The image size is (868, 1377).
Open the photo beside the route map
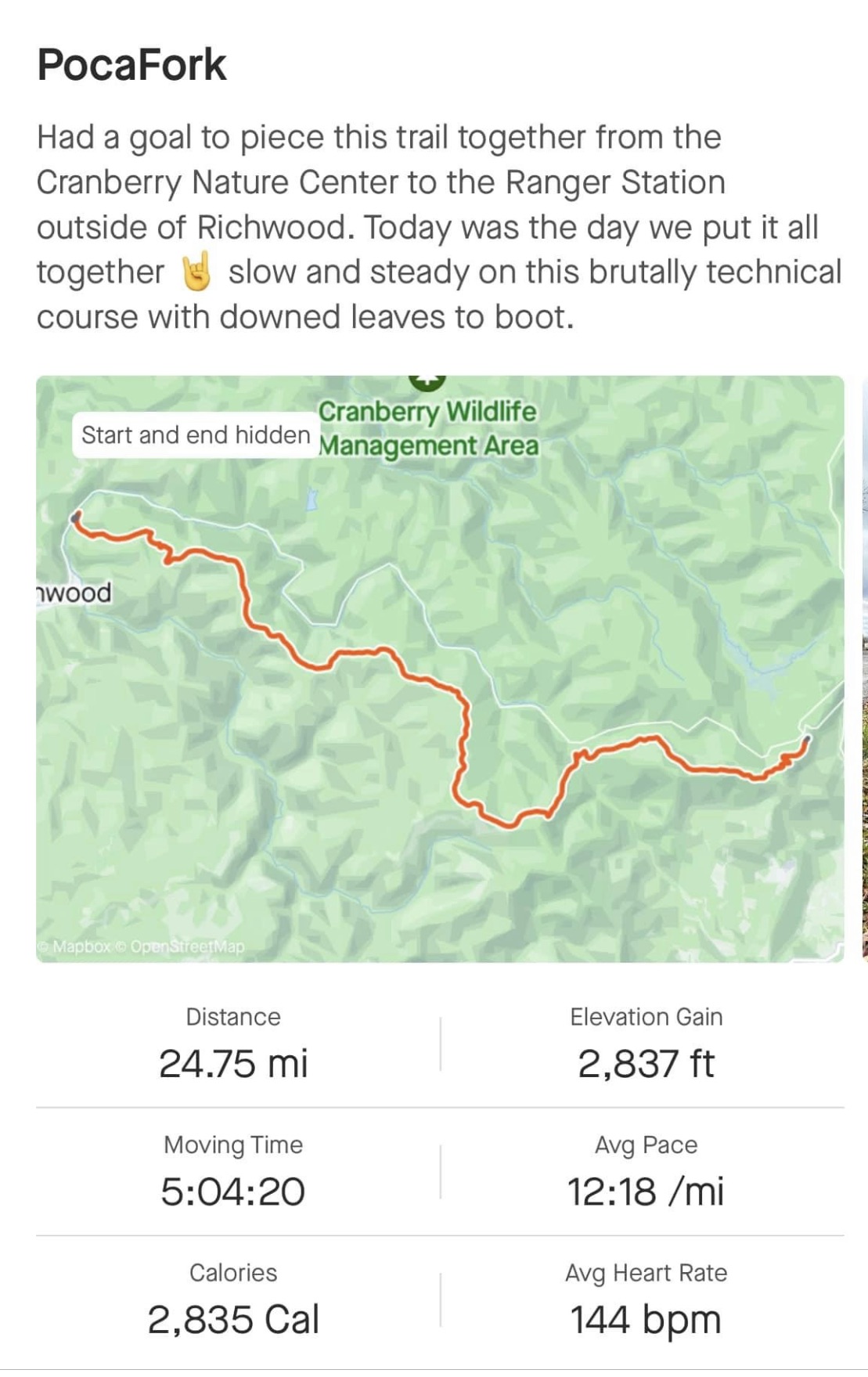tap(864, 669)
